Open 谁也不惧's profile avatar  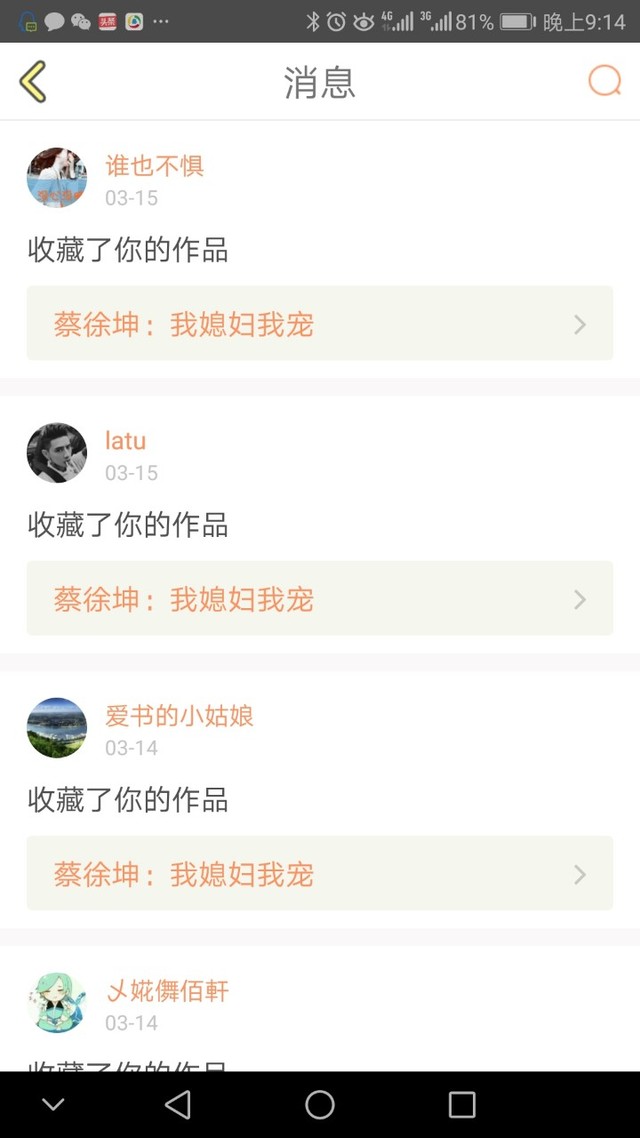pos(57,177)
